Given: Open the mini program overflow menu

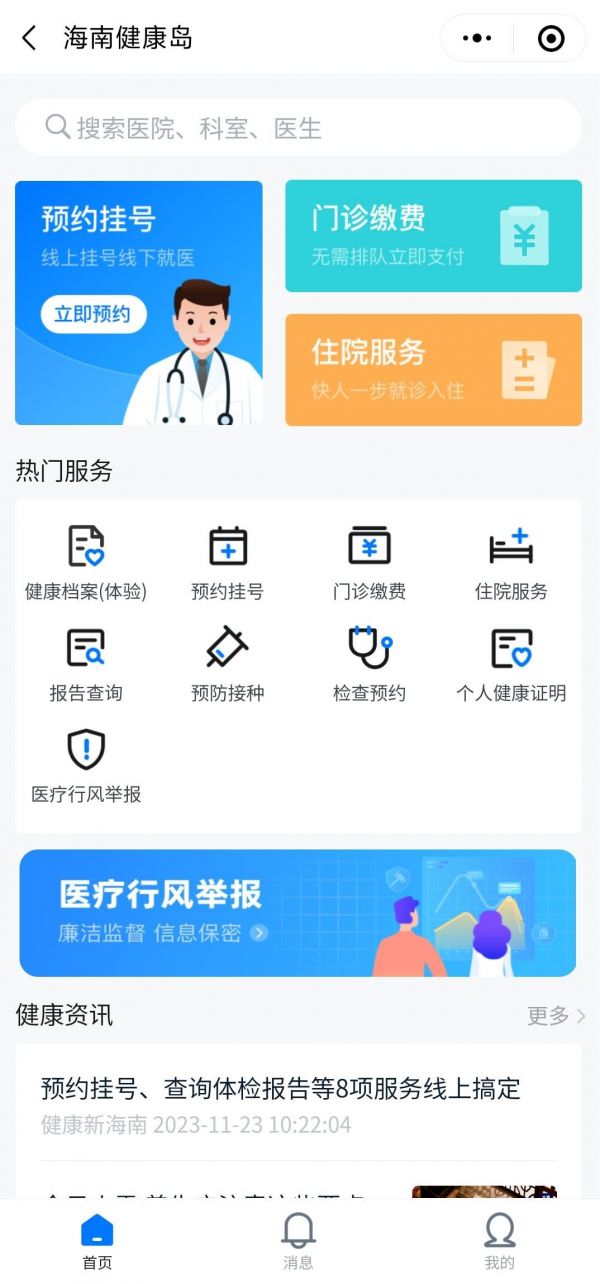Looking at the screenshot, I should click(477, 38).
